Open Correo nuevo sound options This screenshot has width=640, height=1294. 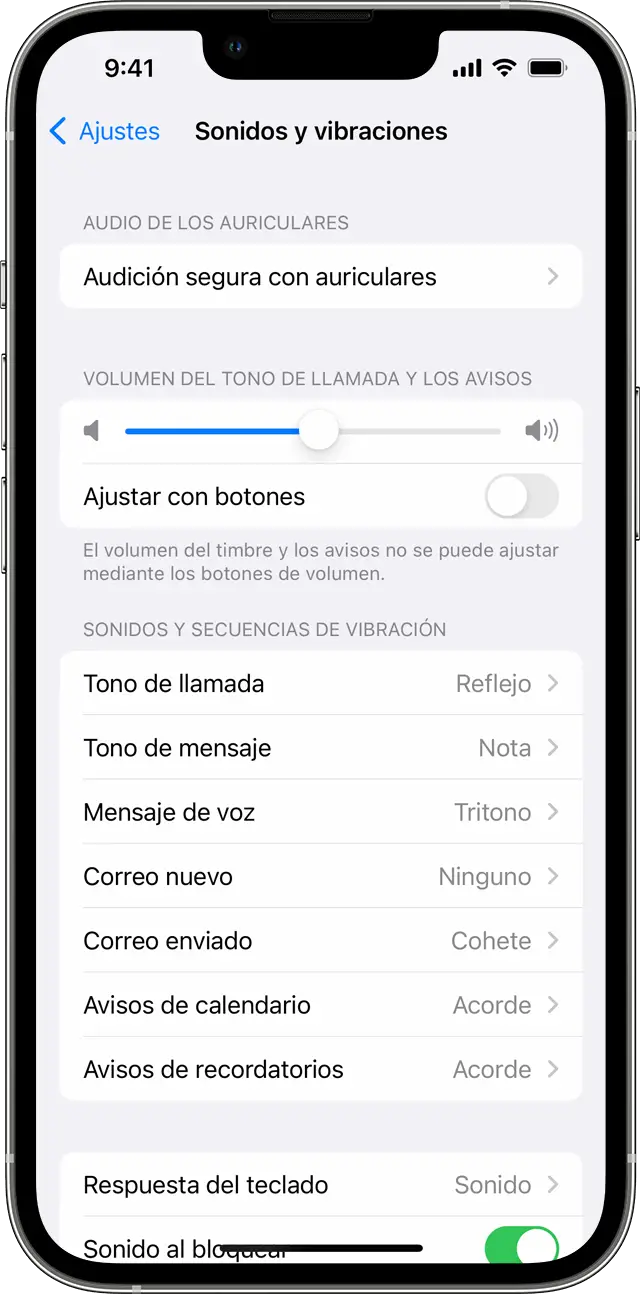coord(321,876)
